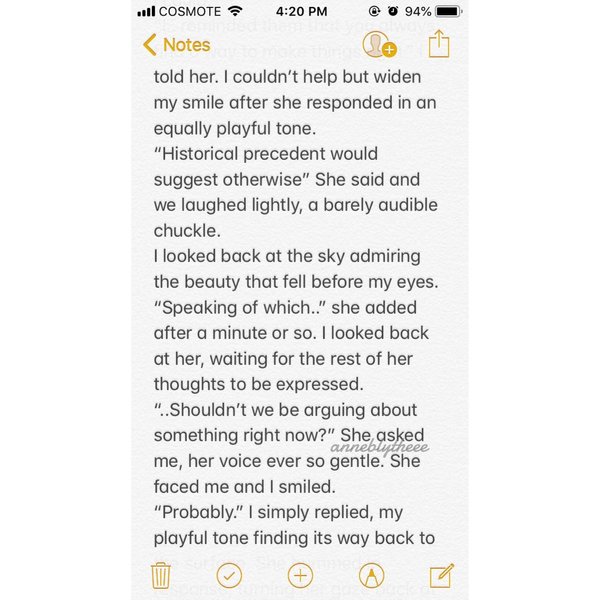This screenshot has height=600, width=600.
Task: Delete this note with the trash icon
Action: [x=160, y=575]
